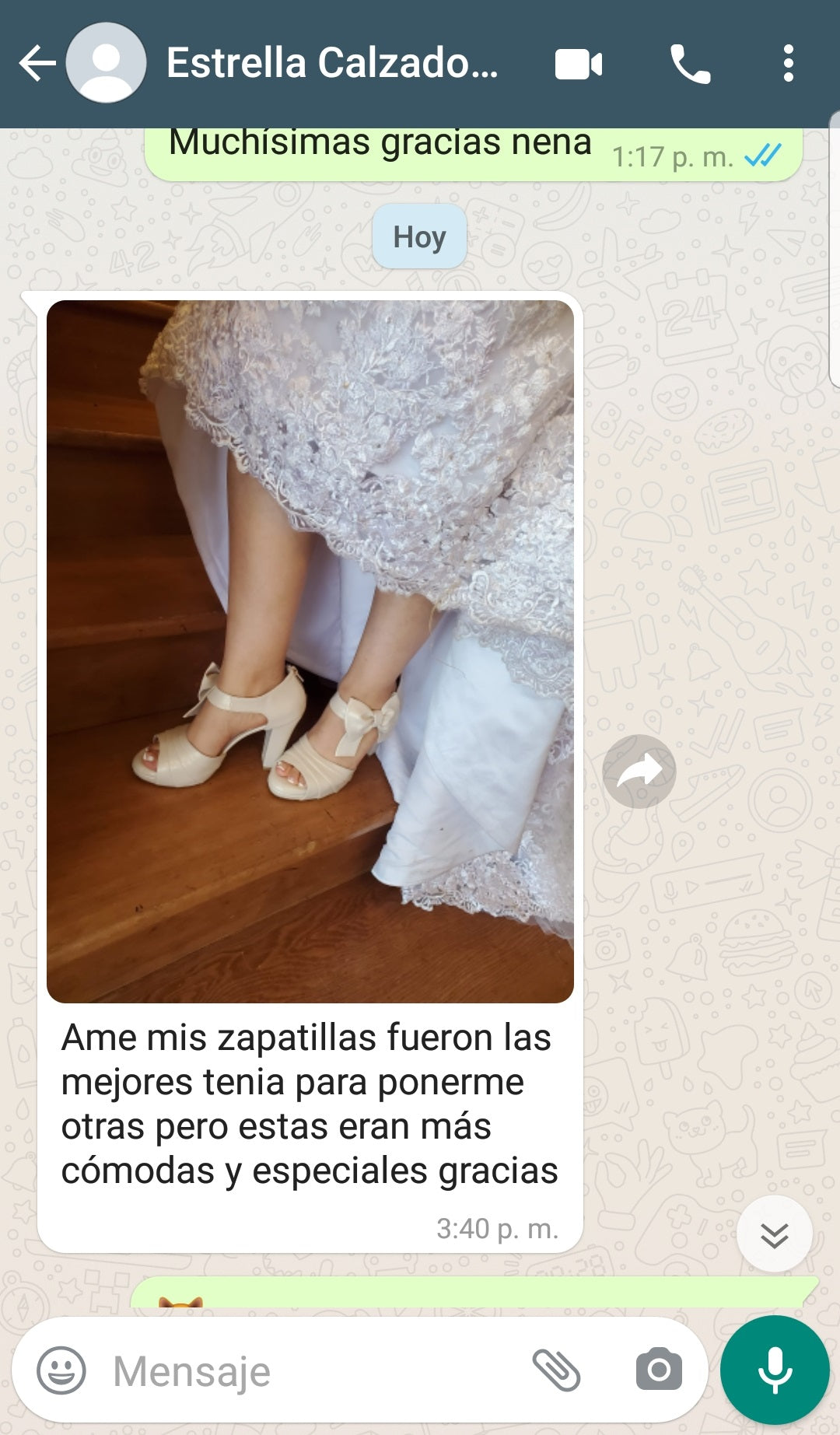Attach a file with the paperclip
This screenshot has width=840, height=1435.
click(x=556, y=1370)
